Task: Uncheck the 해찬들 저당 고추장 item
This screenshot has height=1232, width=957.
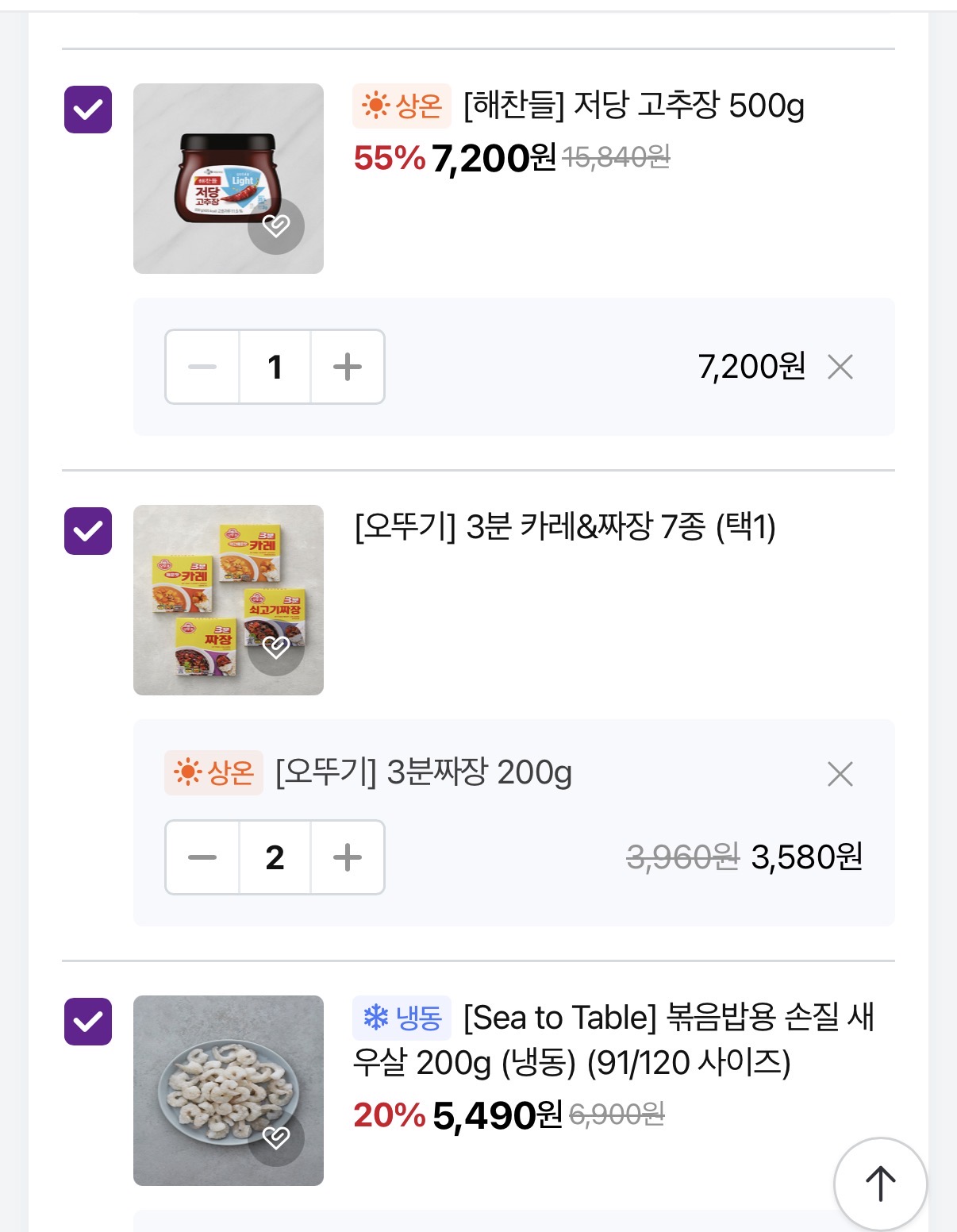Action: [88, 110]
